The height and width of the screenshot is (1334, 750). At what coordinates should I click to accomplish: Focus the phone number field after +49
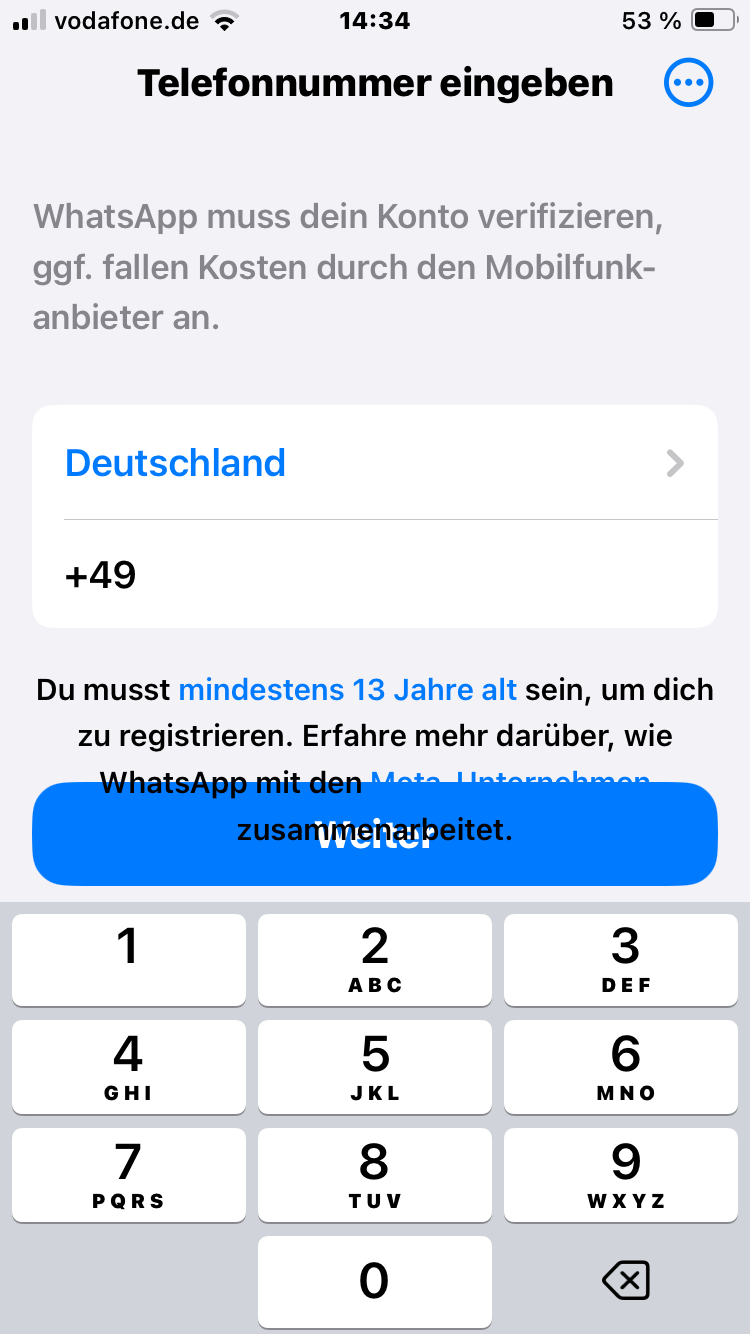[420, 575]
